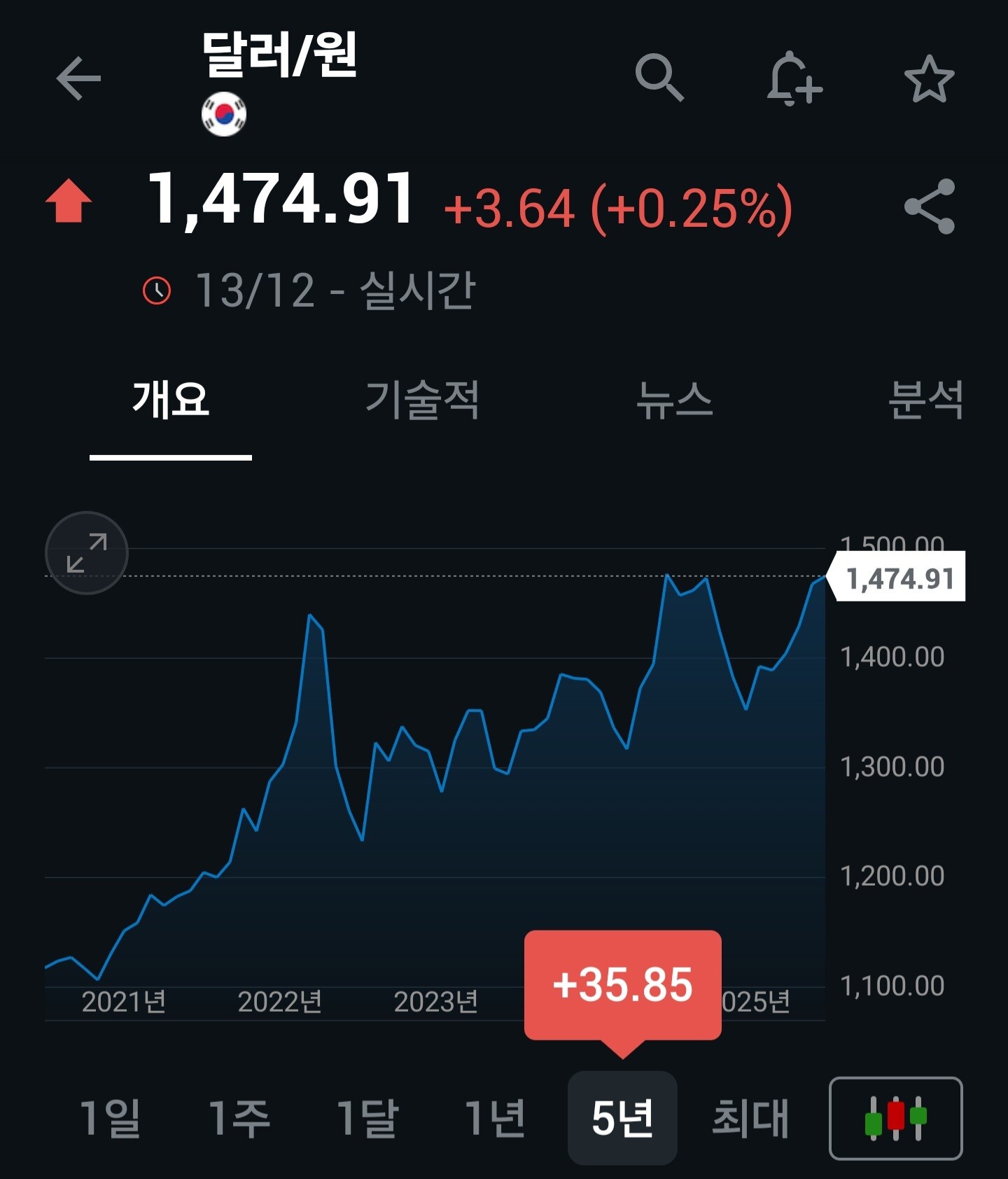Switch to candlestick chart view
This screenshot has height=1179, width=1008.
pyautogui.click(x=895, y=1118)
